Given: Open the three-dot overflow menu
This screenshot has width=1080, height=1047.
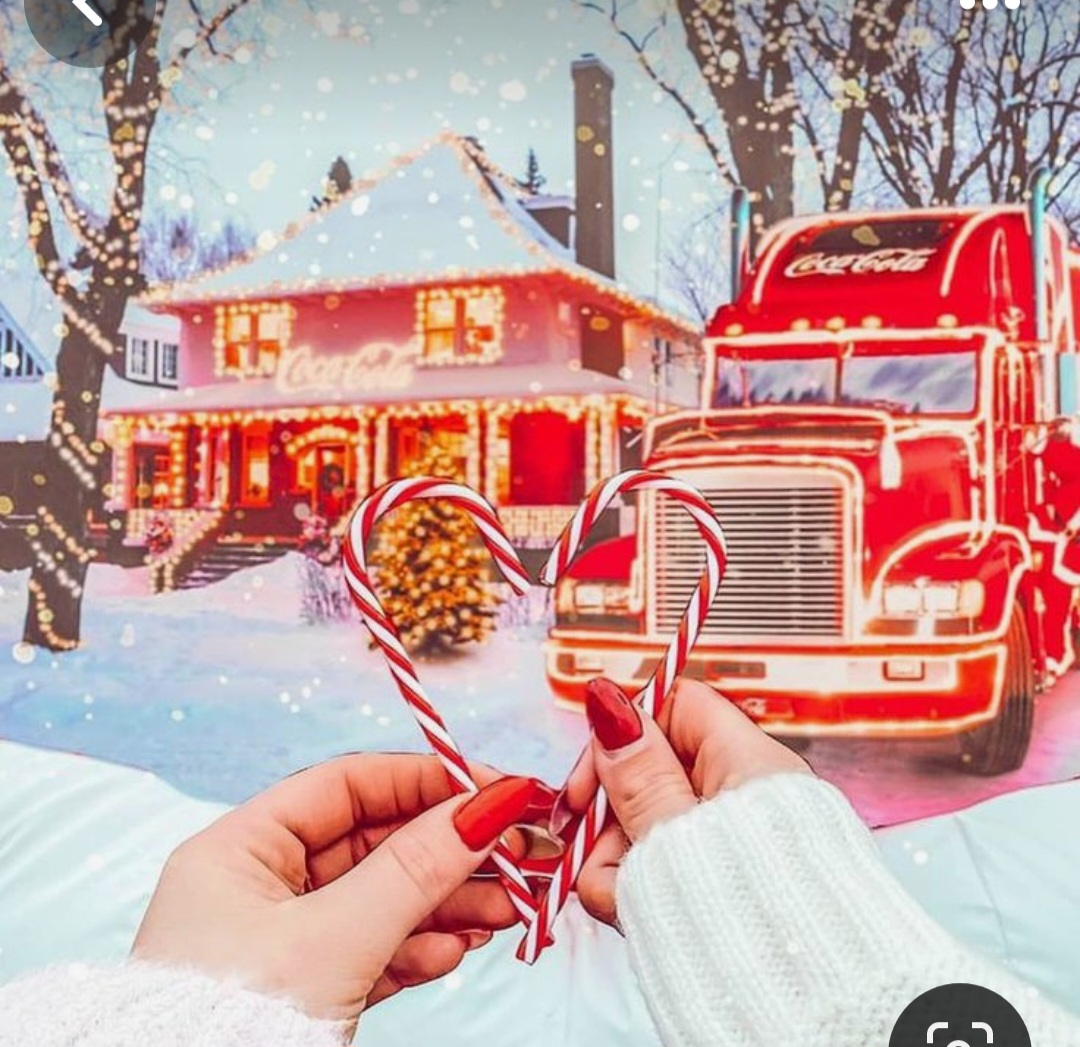Looking at the screenshot, I should (x=989, y=4).
